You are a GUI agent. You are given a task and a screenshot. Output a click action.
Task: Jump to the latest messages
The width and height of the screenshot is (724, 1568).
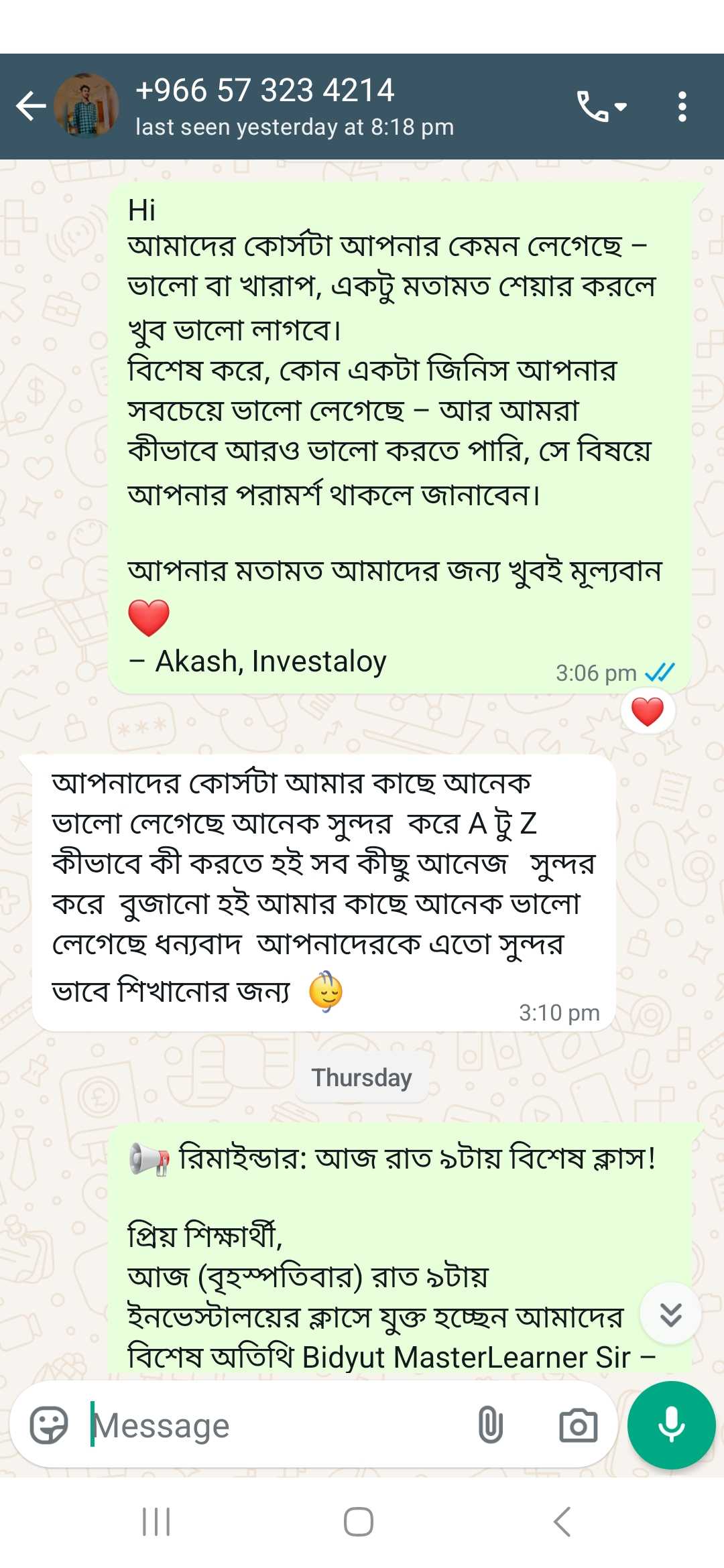pyautogui.click(x=670, y=1314)
